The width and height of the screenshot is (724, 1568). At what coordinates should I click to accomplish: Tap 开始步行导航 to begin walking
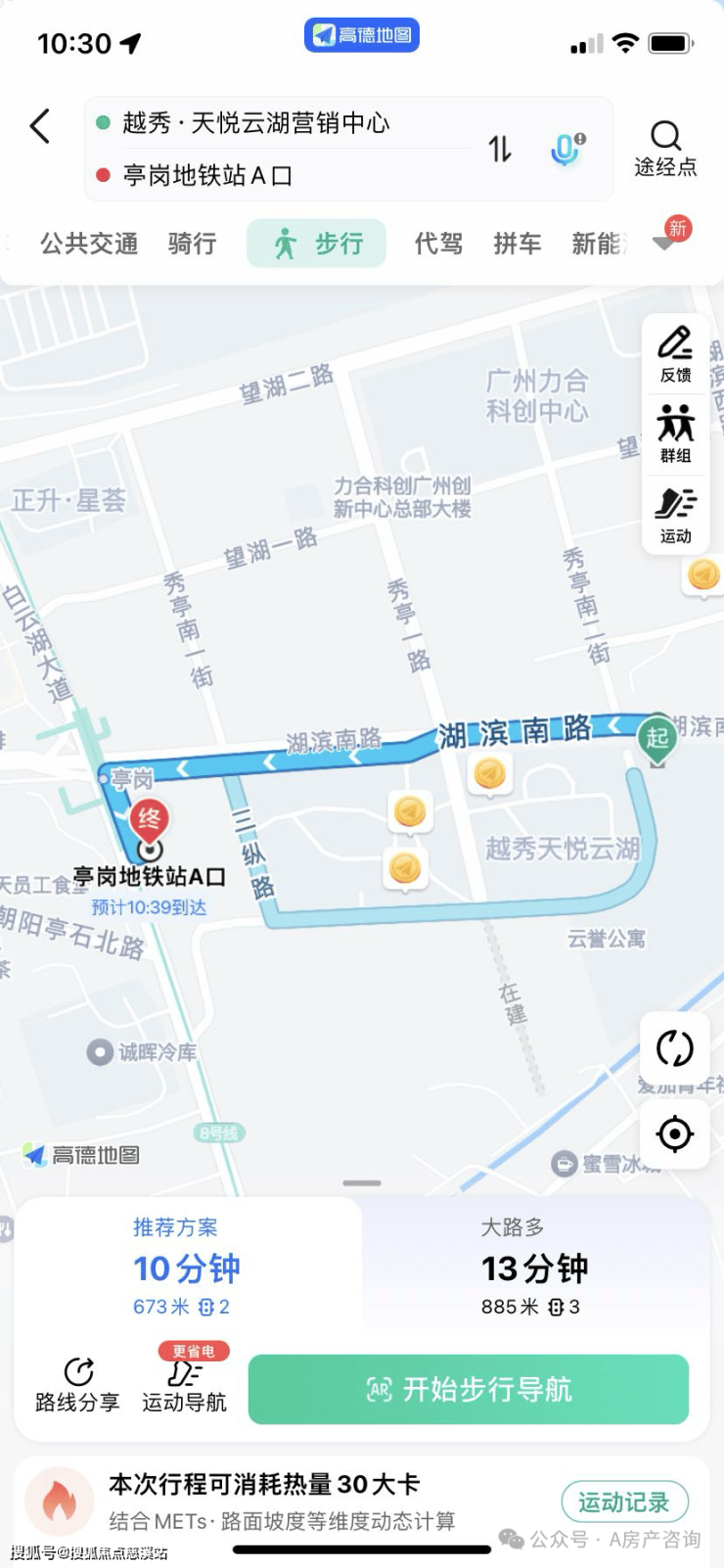pyautogui.click(x=469, y=1389)
